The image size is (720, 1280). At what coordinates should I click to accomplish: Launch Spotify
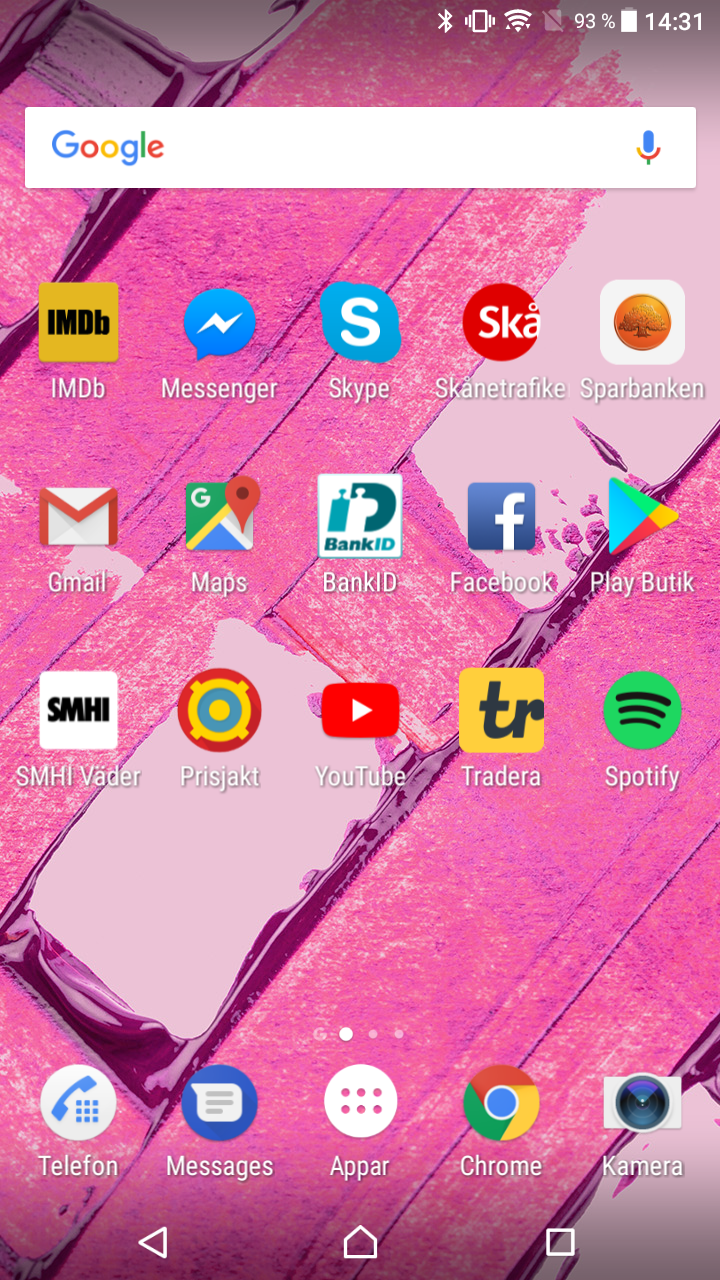642,710
